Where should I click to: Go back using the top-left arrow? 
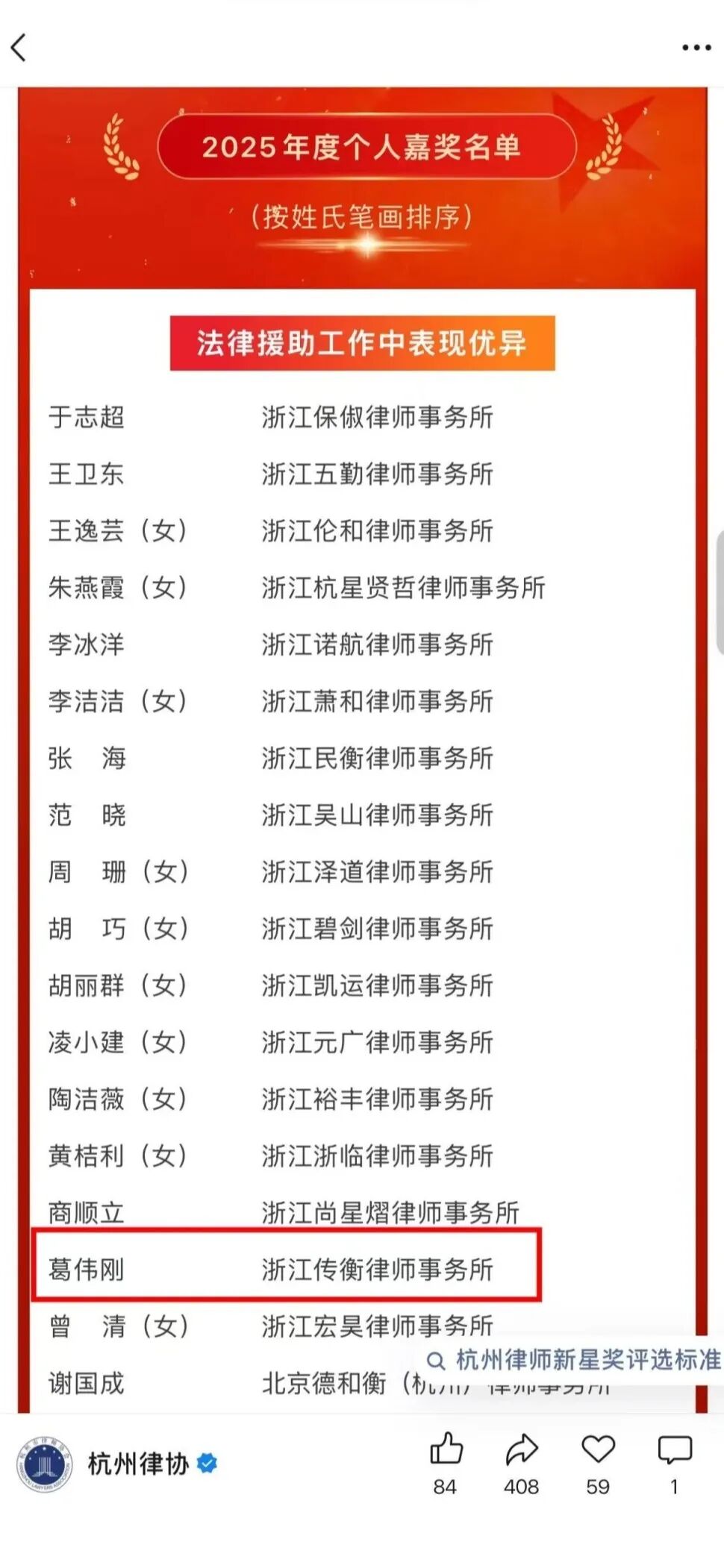point(19,47)
